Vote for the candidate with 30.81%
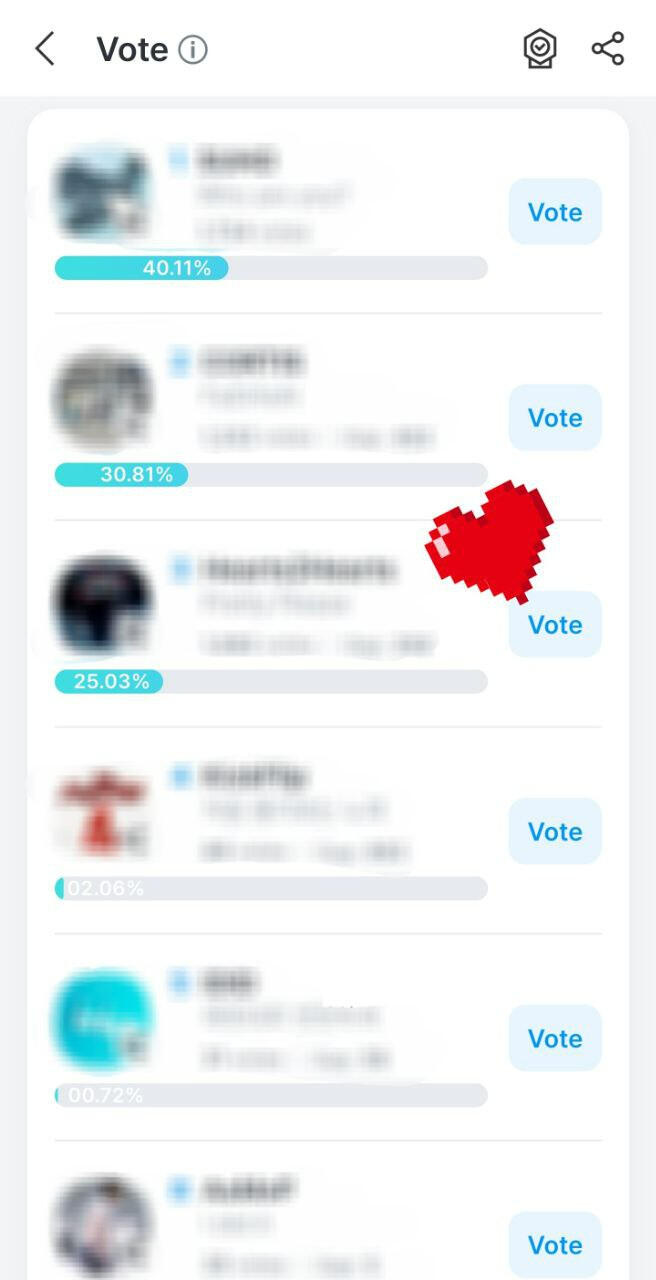The height and width of the screenshot is (1280, 656). click(555, 418)
